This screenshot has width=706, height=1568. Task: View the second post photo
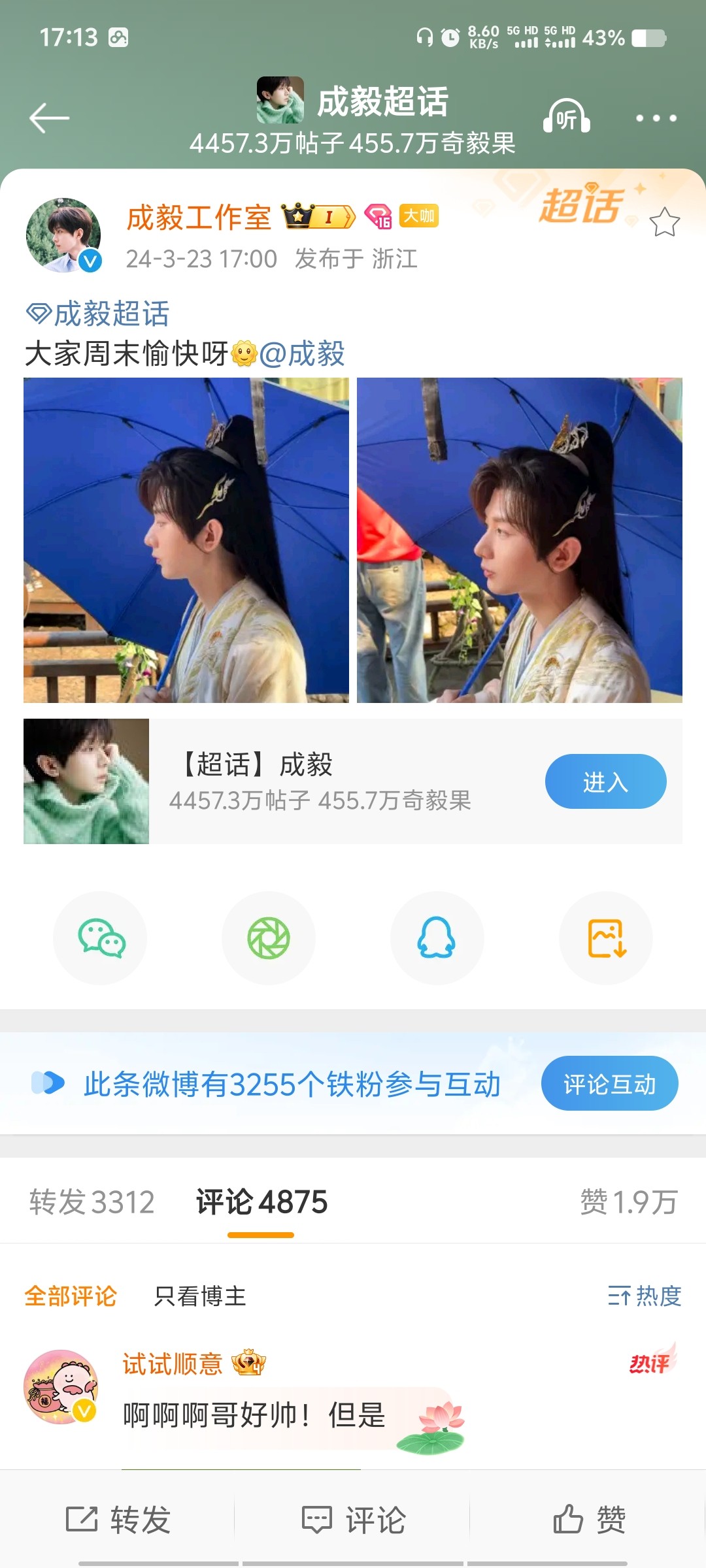pyautogui.click(x=519, y=540)
